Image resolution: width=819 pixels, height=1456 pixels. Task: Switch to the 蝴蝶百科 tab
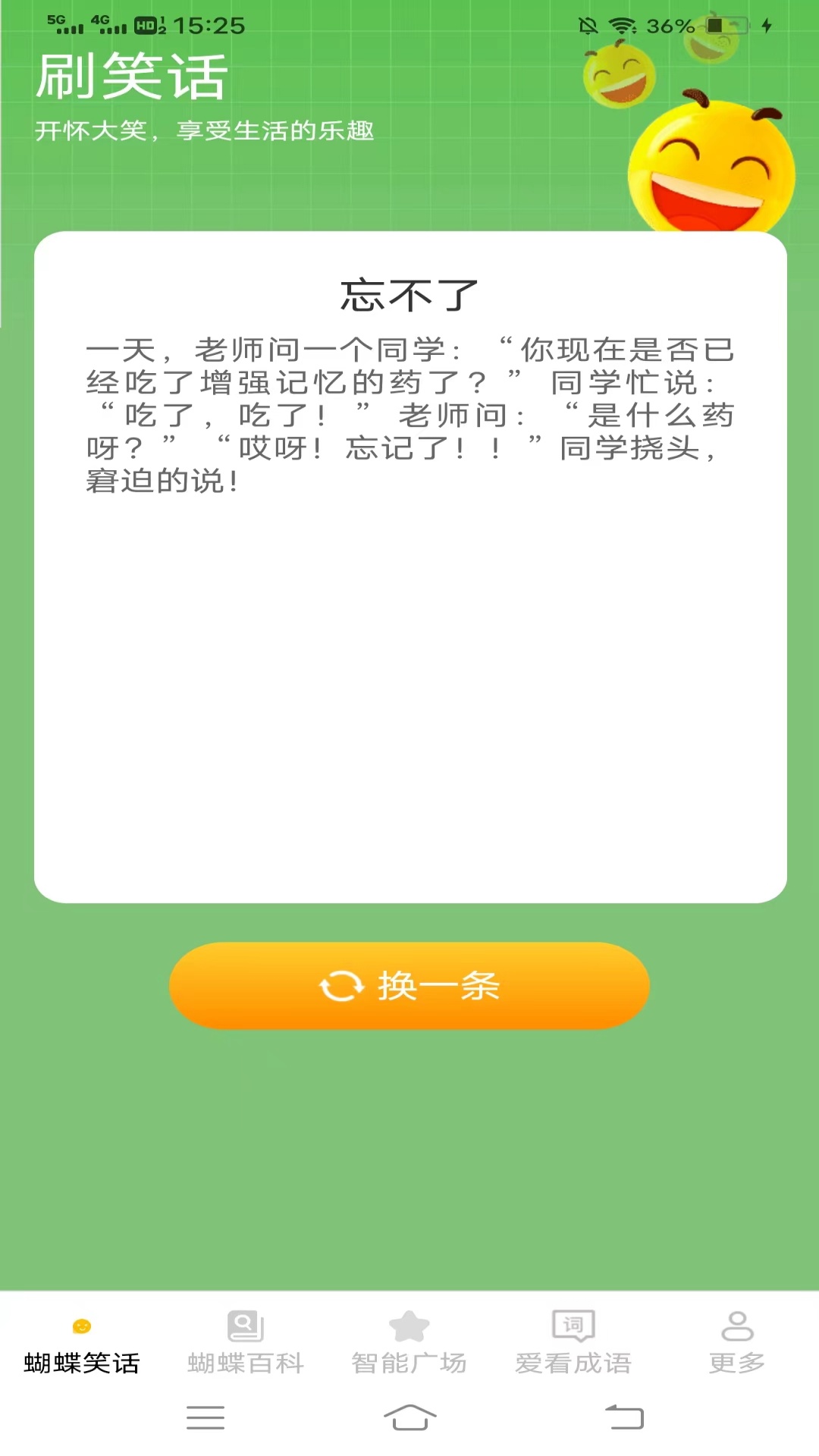click(x=246, y=1345)
